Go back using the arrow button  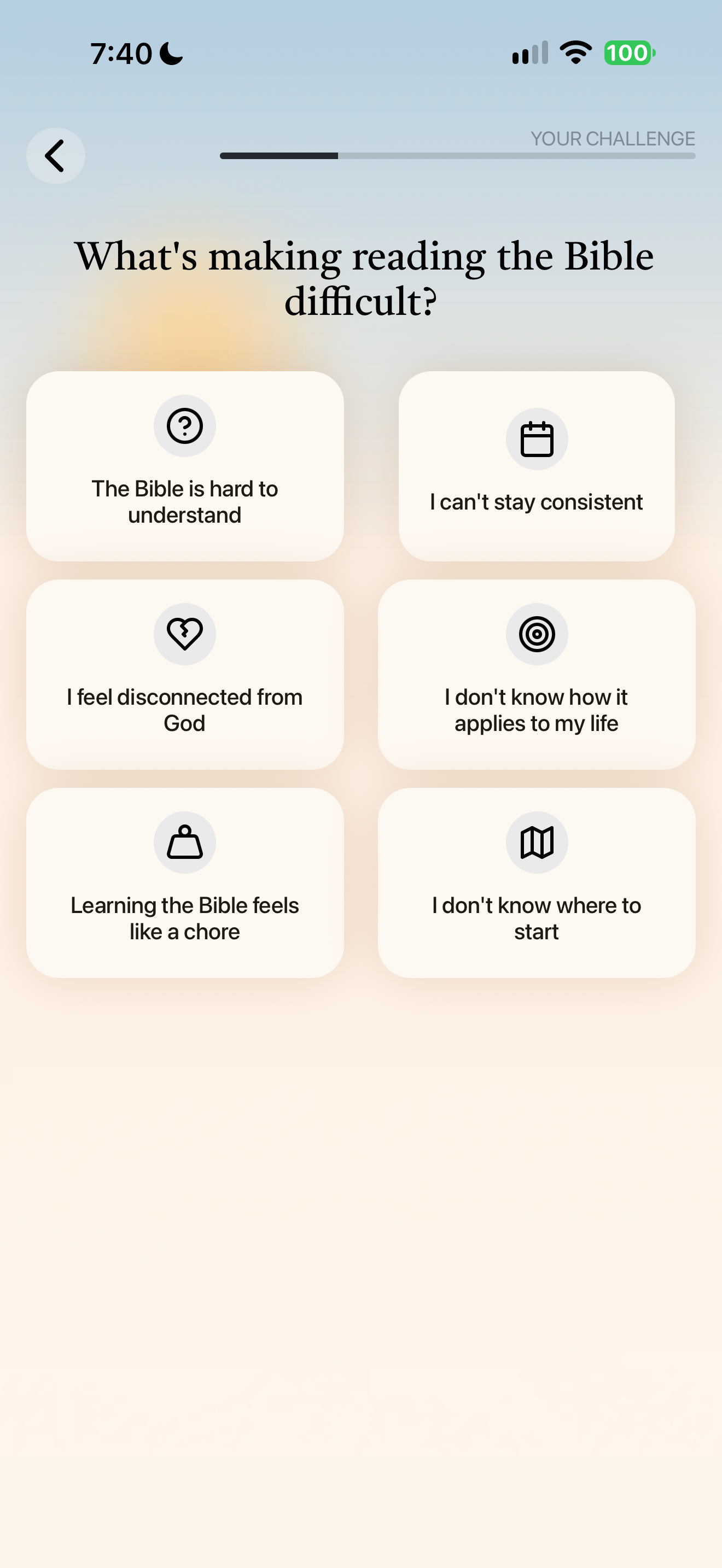(55, 156)
